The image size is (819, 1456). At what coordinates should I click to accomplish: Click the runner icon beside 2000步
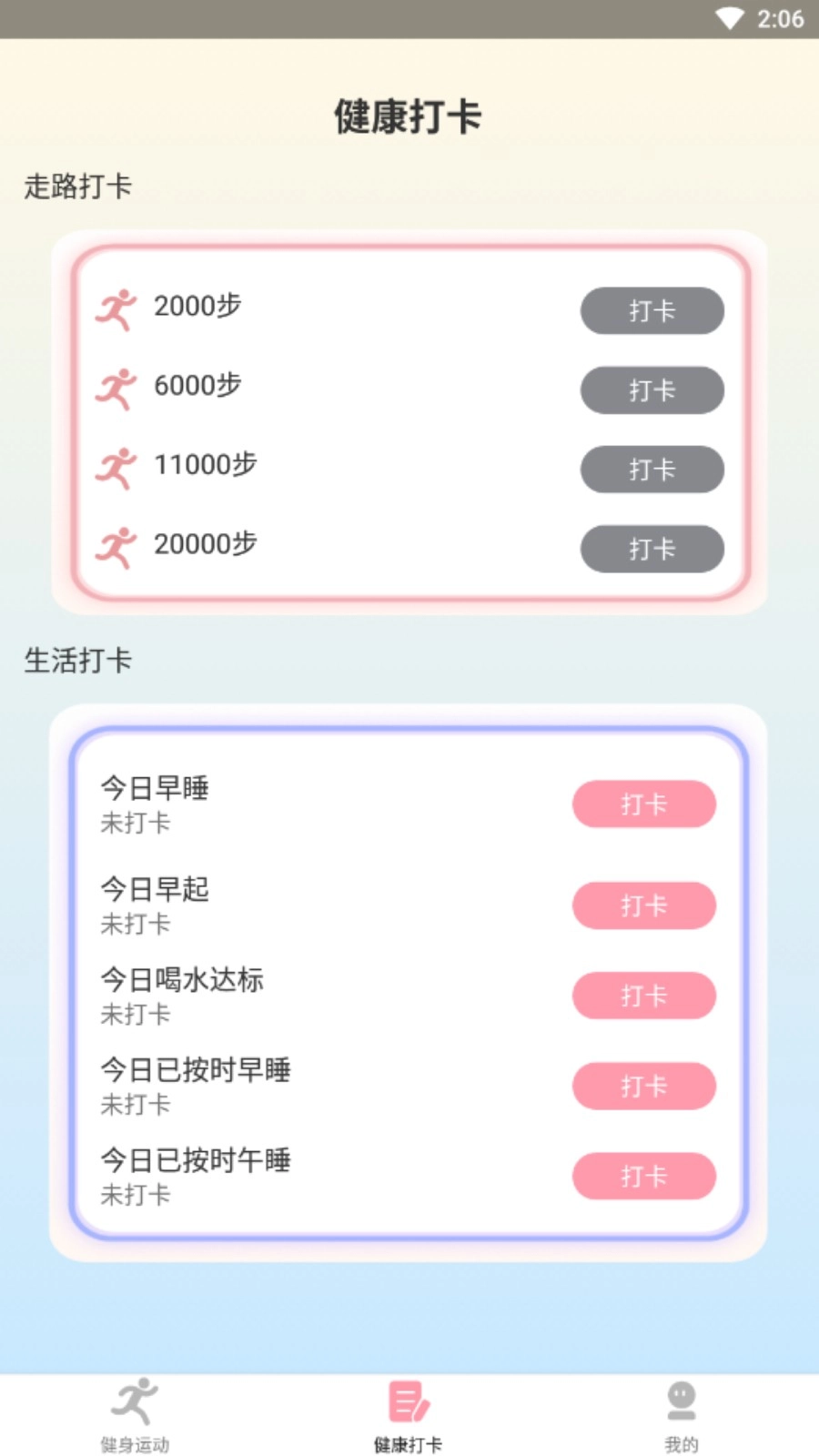tap(116, 308)
